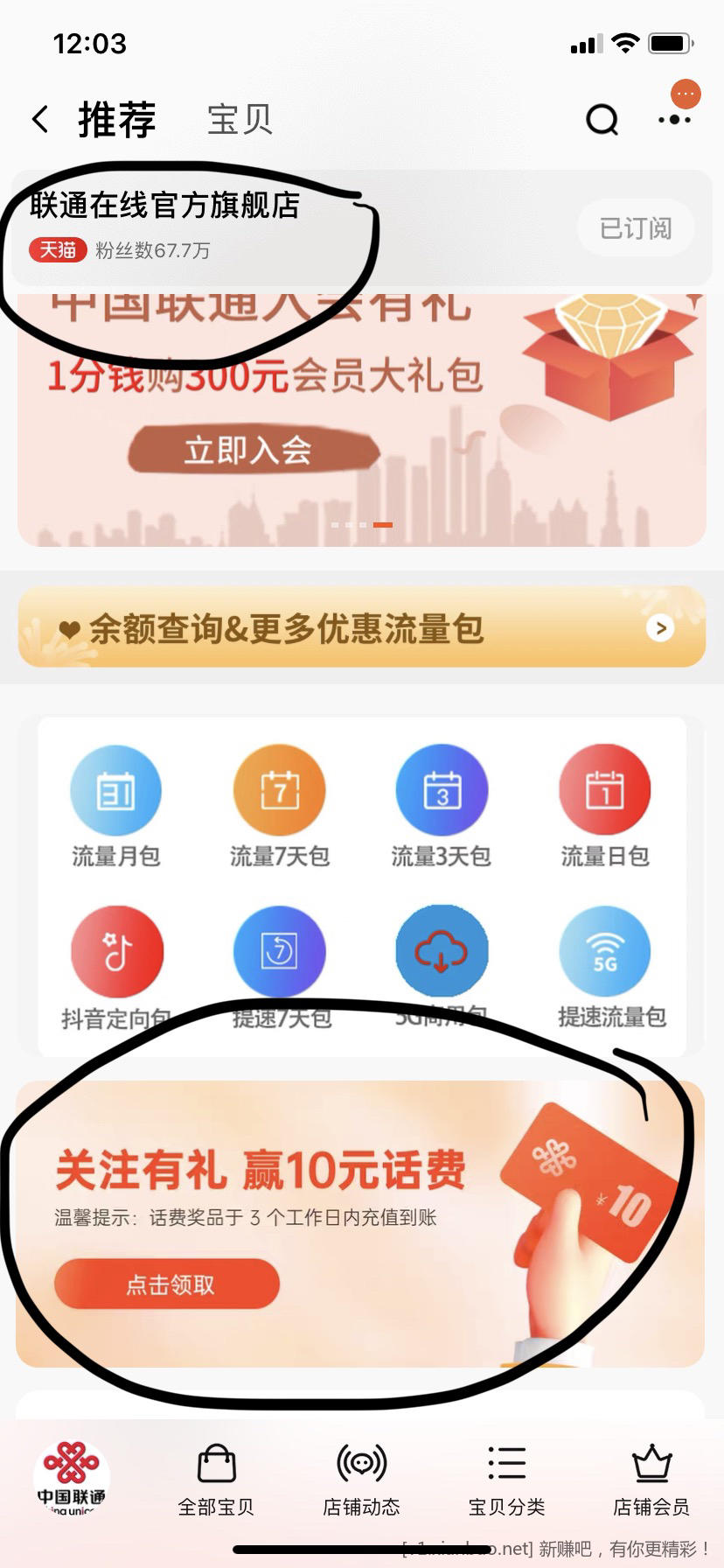Open 店铺动态 in bottom bar
Viewport: 724px width, 1568px height.
click(x=361, y=1480)
